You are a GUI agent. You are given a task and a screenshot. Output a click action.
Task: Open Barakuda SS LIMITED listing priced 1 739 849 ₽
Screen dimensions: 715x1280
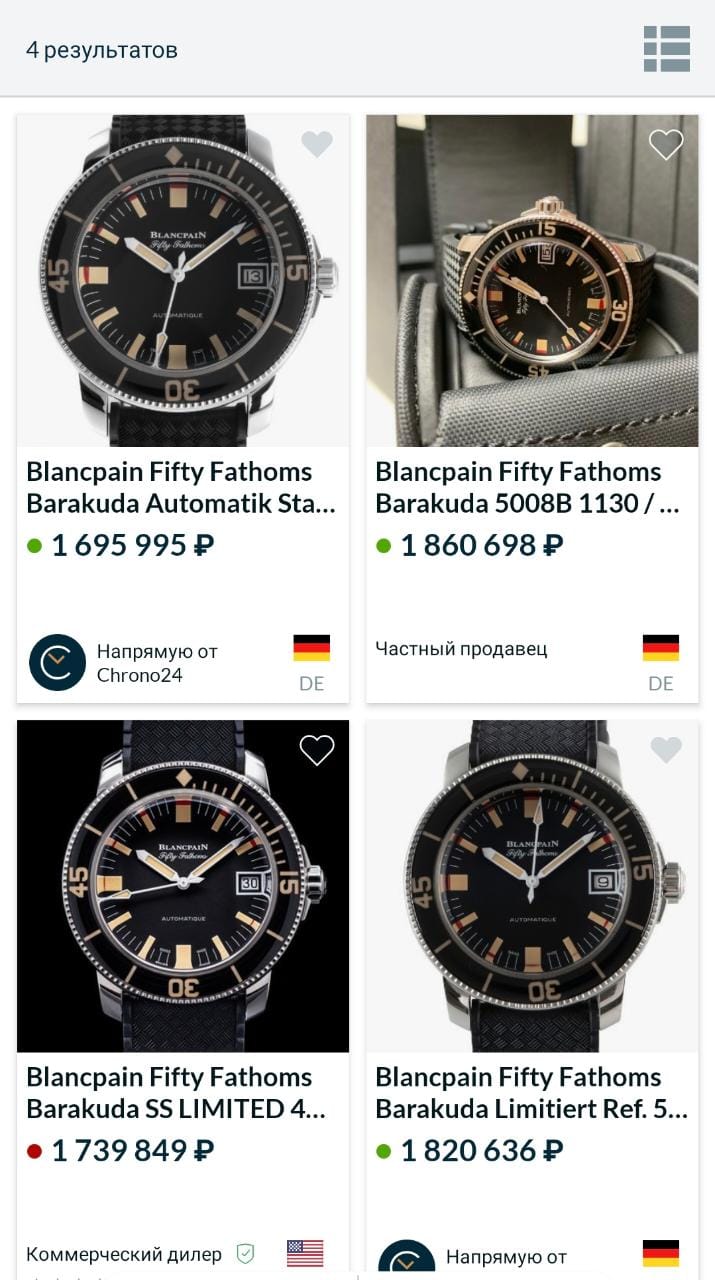click(182, 1092)
